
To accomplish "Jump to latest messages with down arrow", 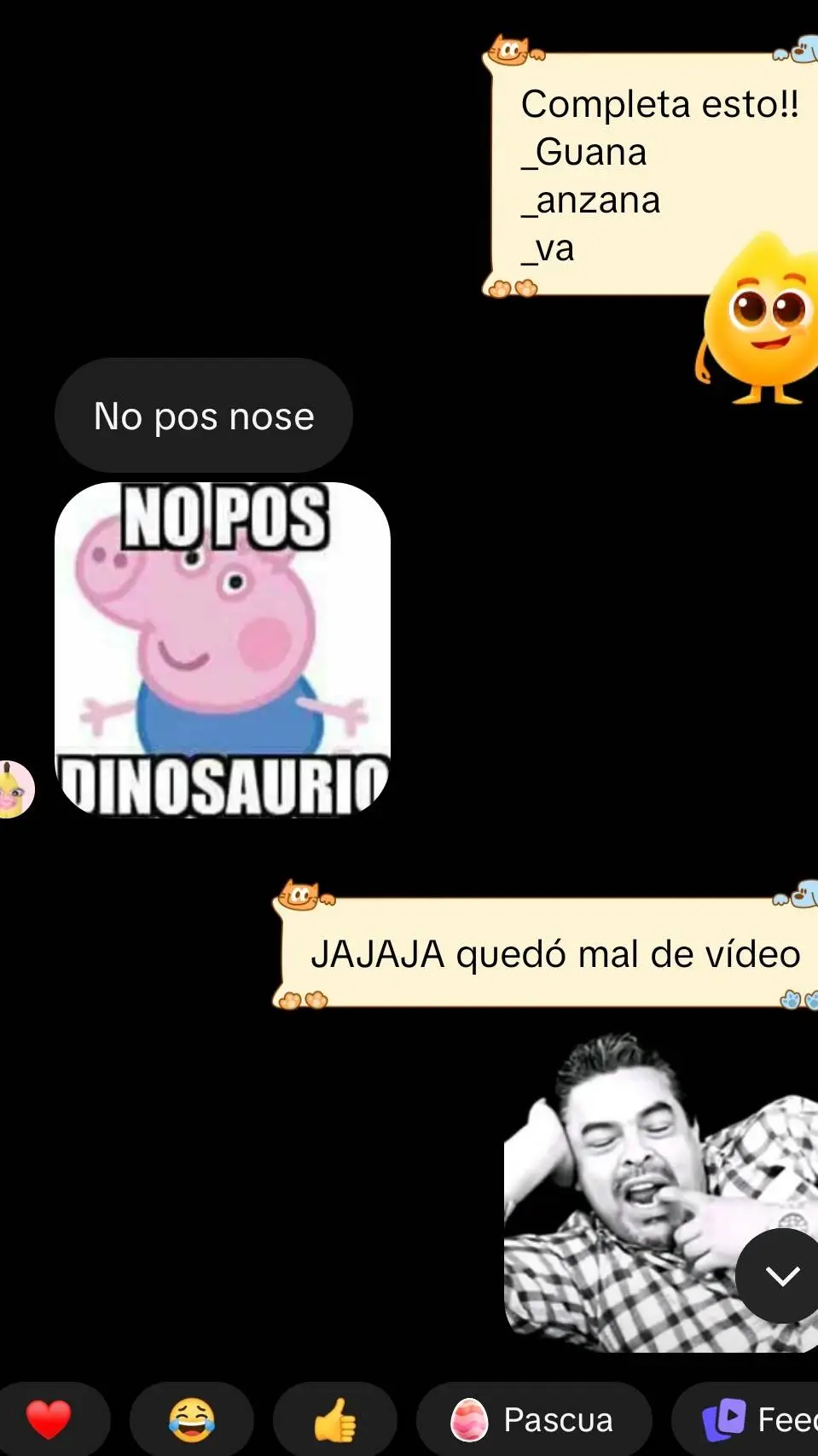I will (x=780, y=1276).
